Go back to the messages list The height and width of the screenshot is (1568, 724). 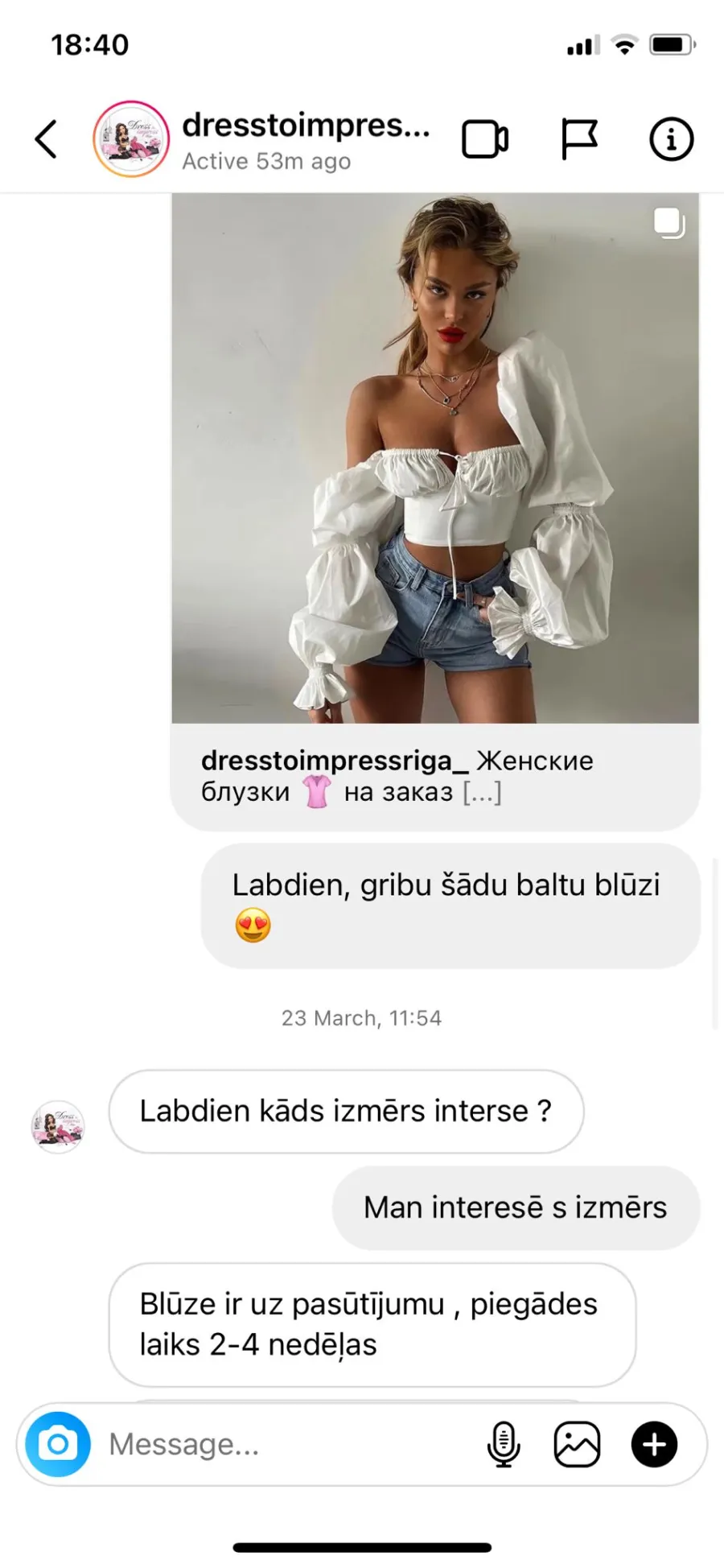[46, 139]
